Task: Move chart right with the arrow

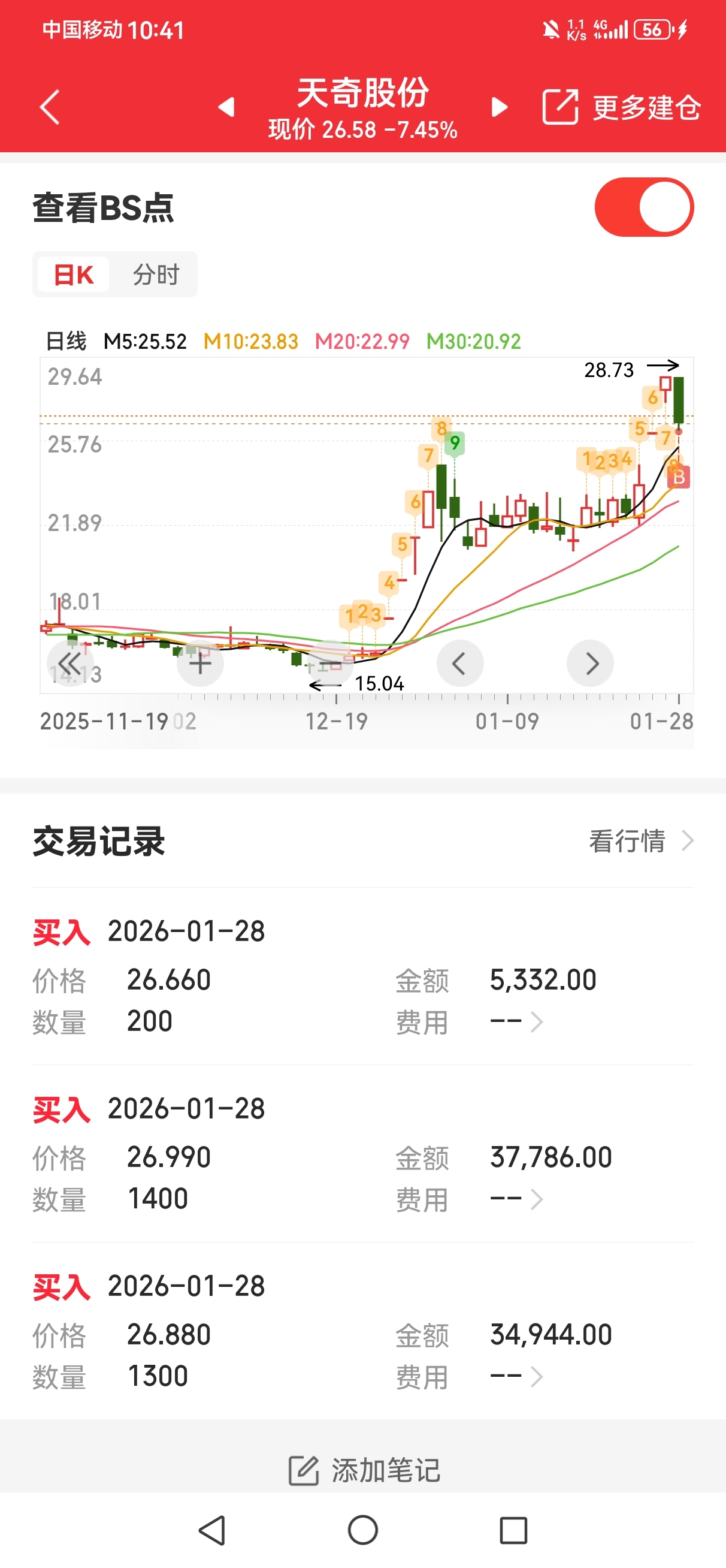Action: click(x=590, y=663)
